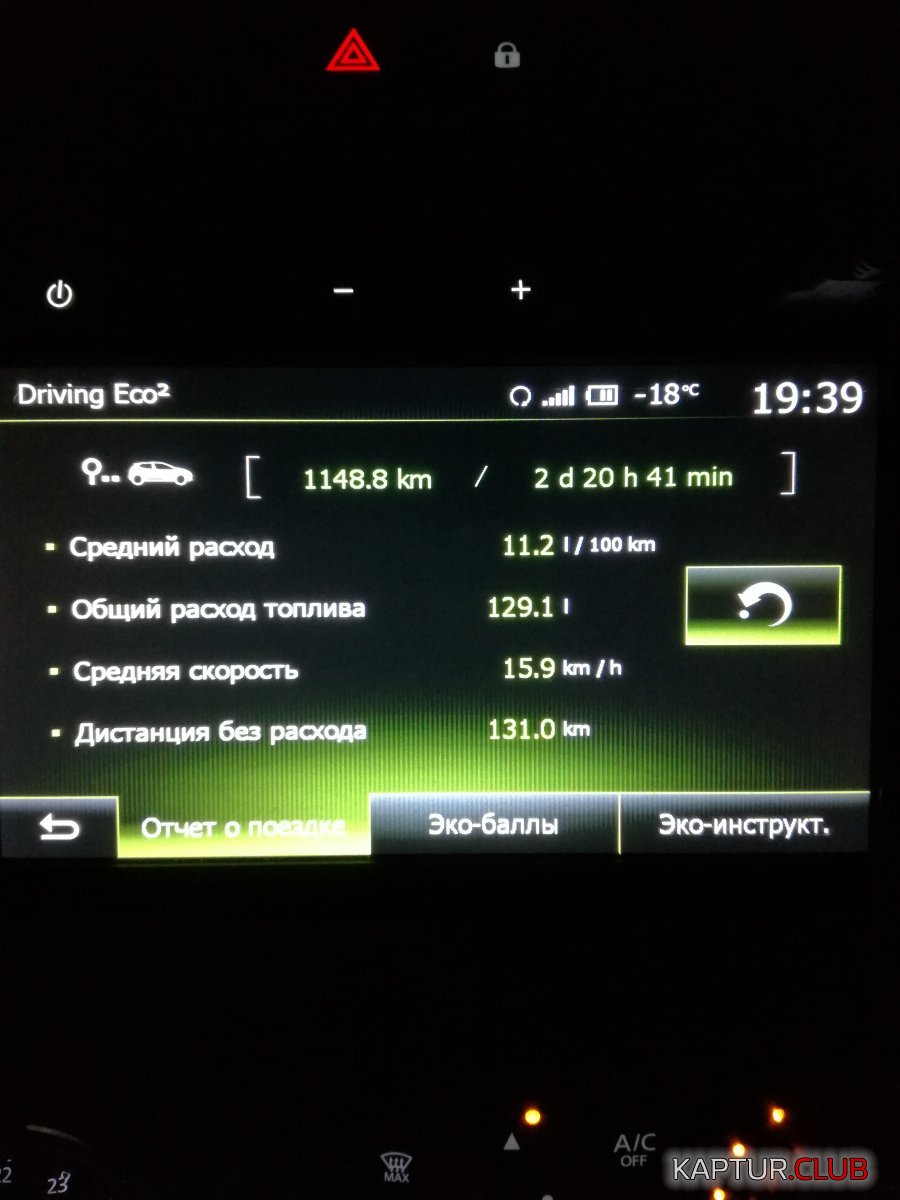Lower the volume with the minus button
Image resolution: width=900 pixels, height=1200 pixels.
coord(343,291)
